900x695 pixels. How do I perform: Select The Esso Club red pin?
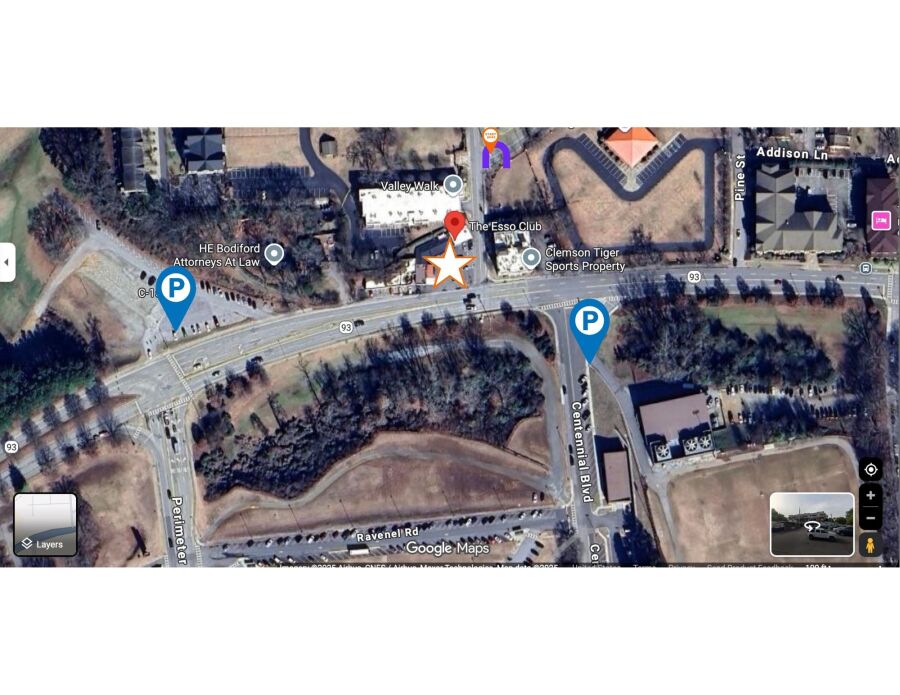point(455,224)
